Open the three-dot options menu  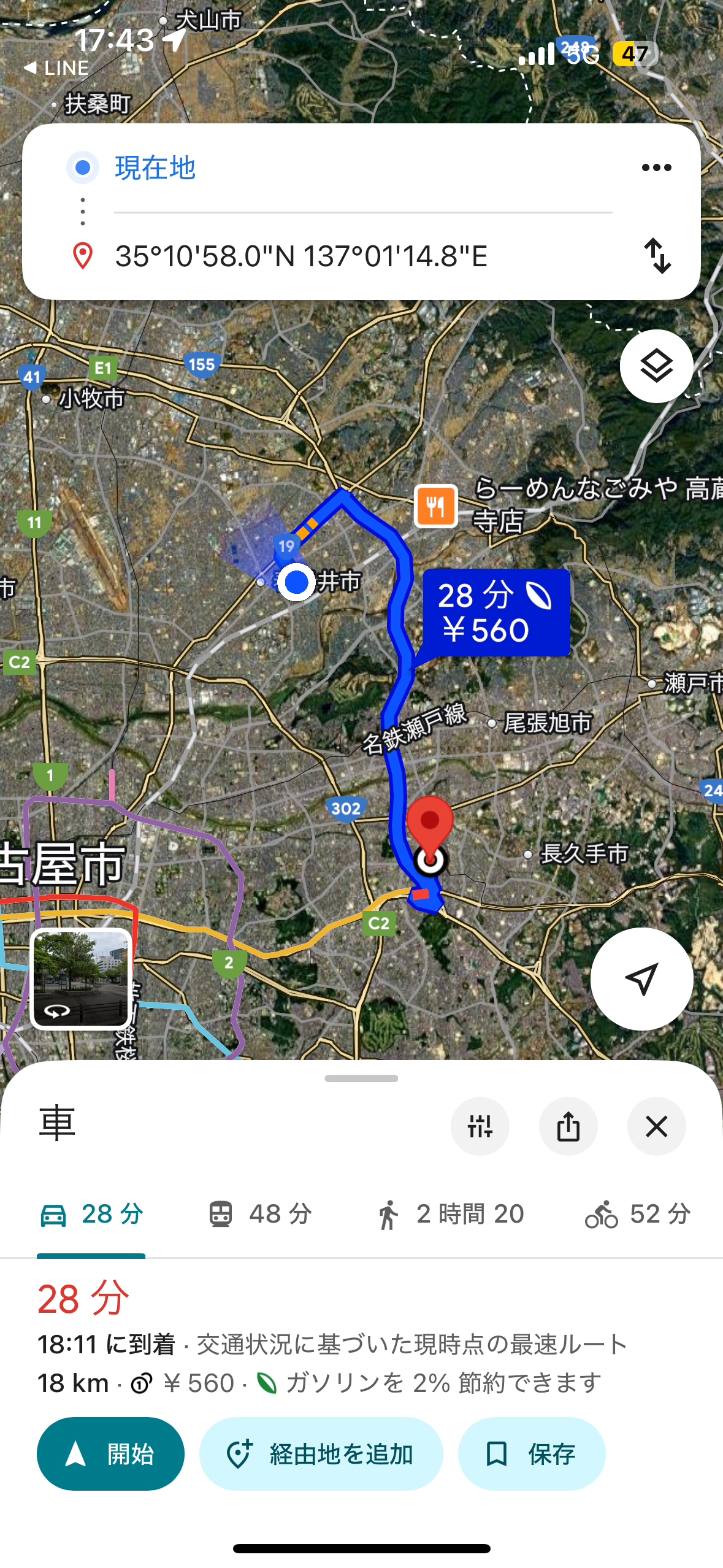(x=656, y=167)
